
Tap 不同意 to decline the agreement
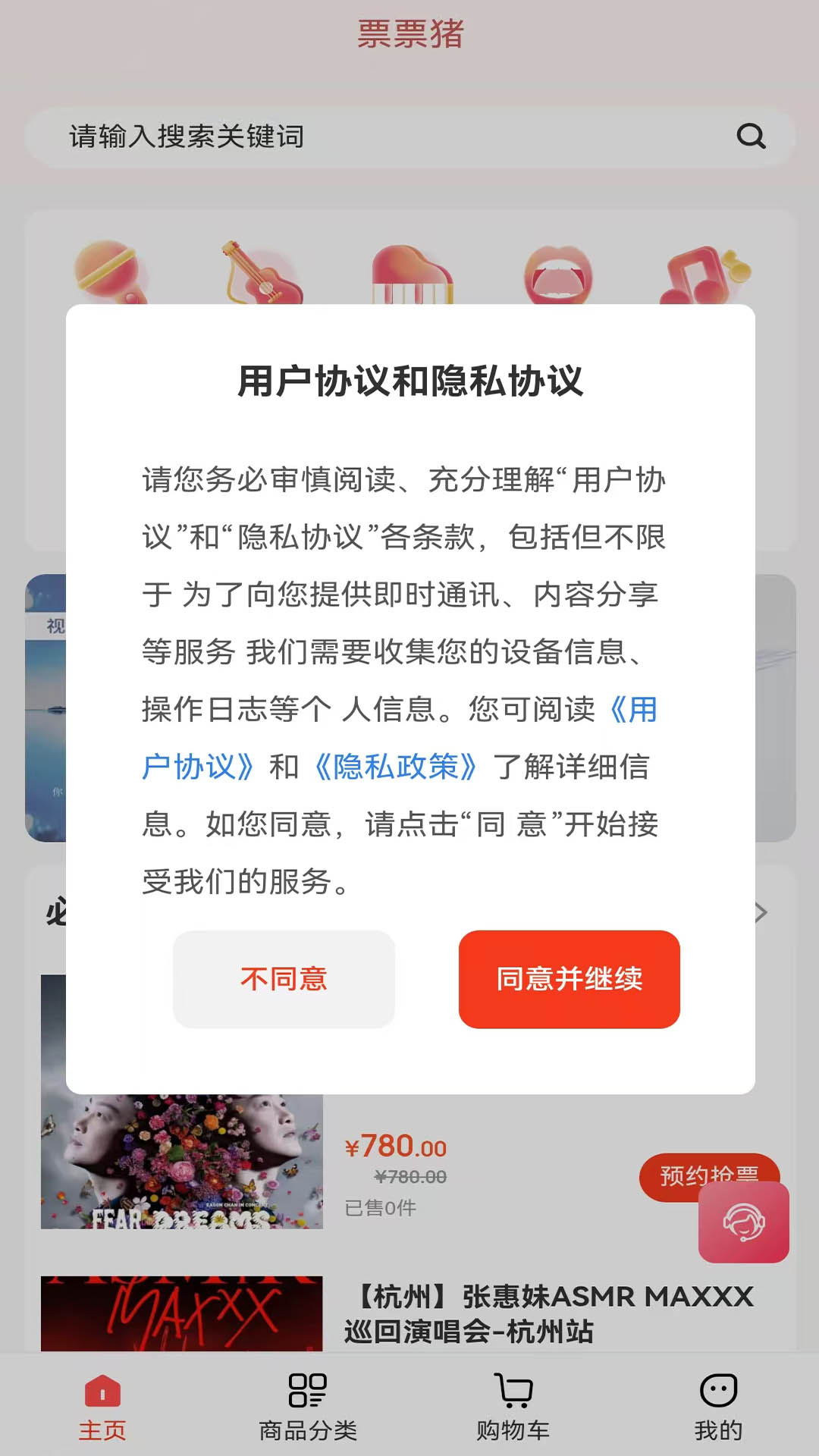tap(284, 980)
